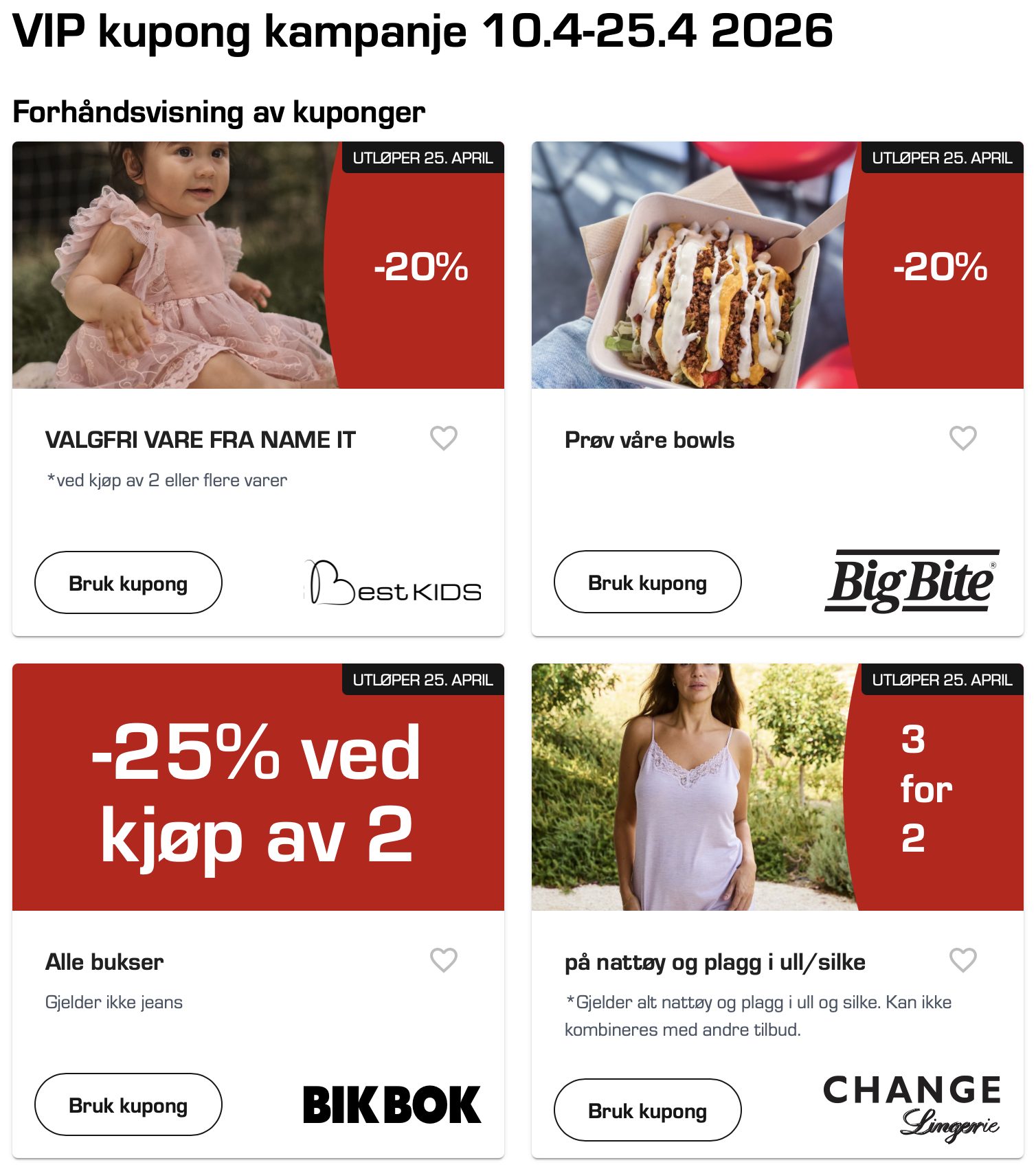Image resolution: width=1036 pixels, height=1169 pixels.
Task: Tap Bruk kupong on the Name It offer
Action: click(x=128, y=582)
